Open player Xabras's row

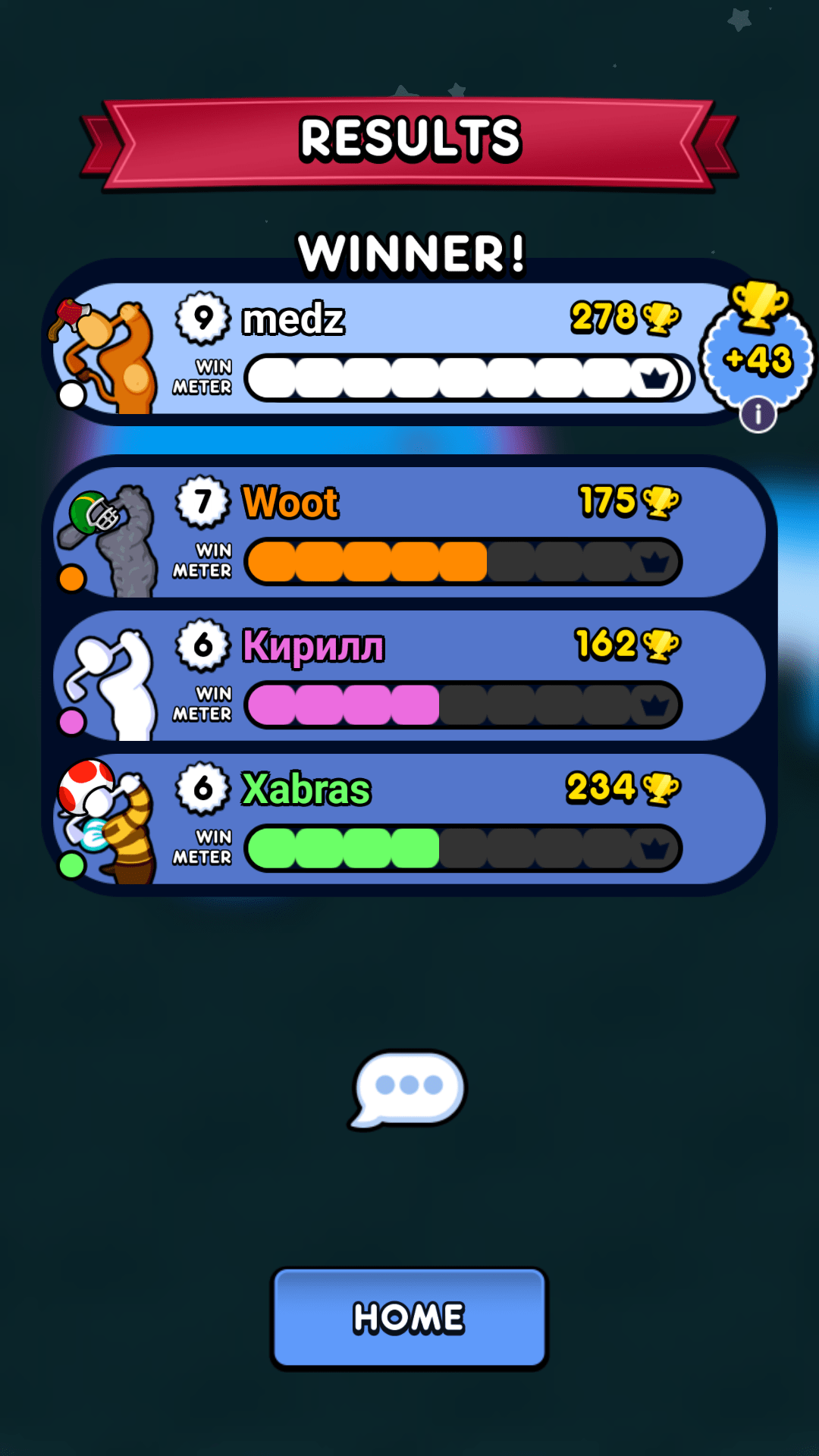(409, 819)
